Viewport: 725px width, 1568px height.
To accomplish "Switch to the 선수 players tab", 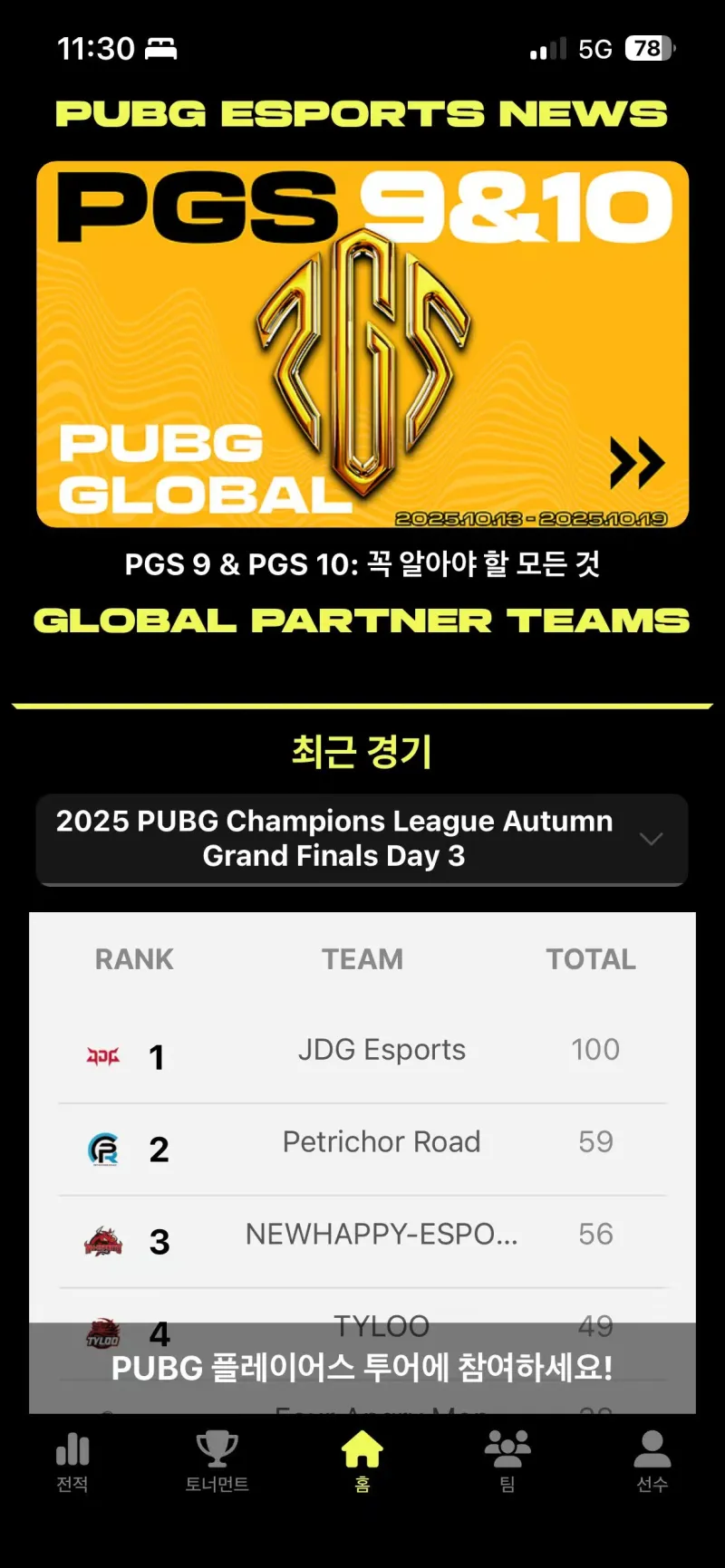I will coord(652,1460).
